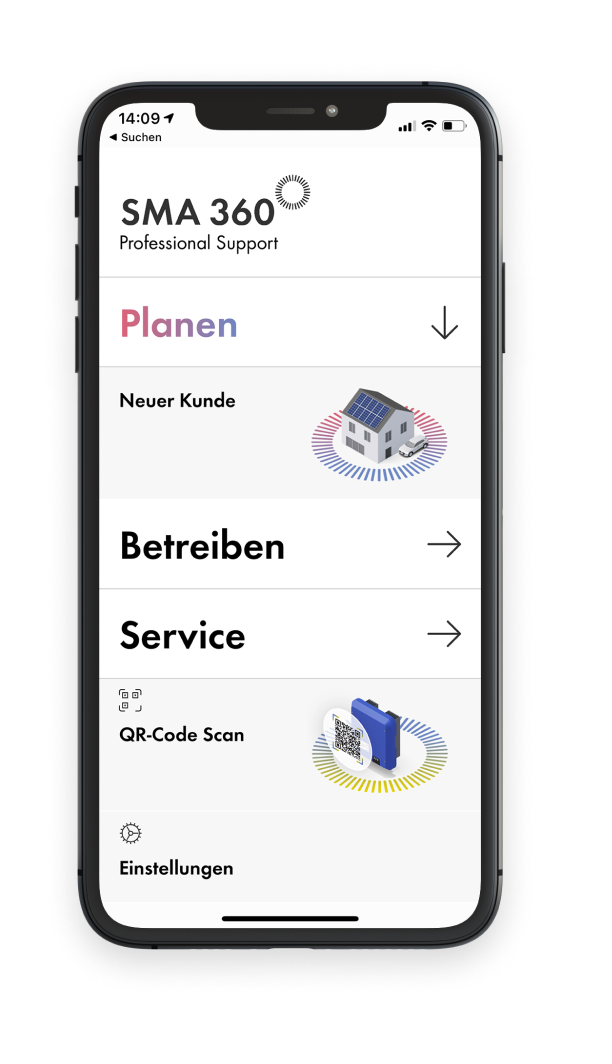The image size is (612, 1064).
Task: Open Einstellungen
Action: tap(176, 856)
